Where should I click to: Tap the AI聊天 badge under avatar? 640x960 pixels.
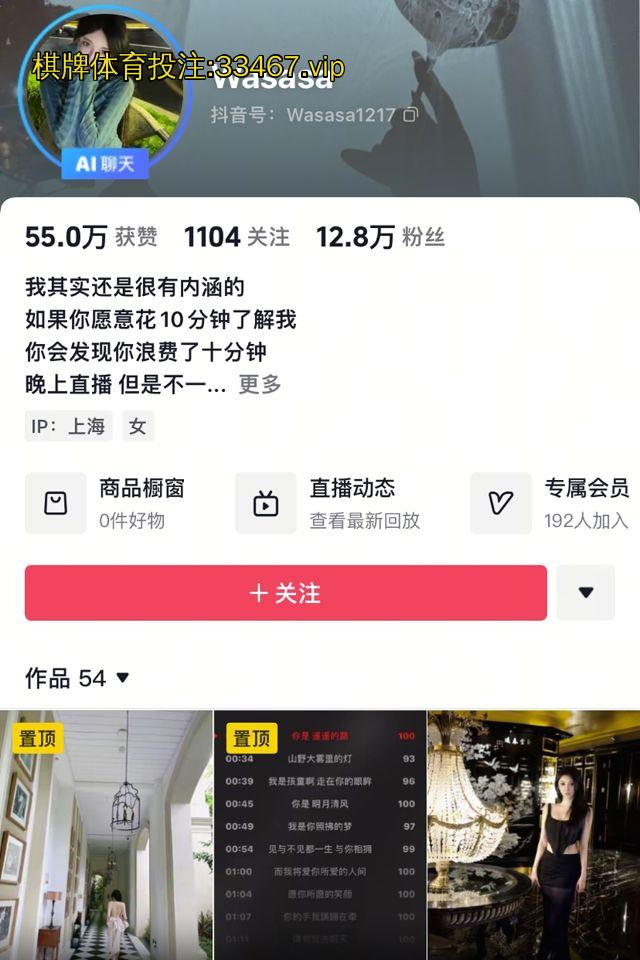click(105, 164)
